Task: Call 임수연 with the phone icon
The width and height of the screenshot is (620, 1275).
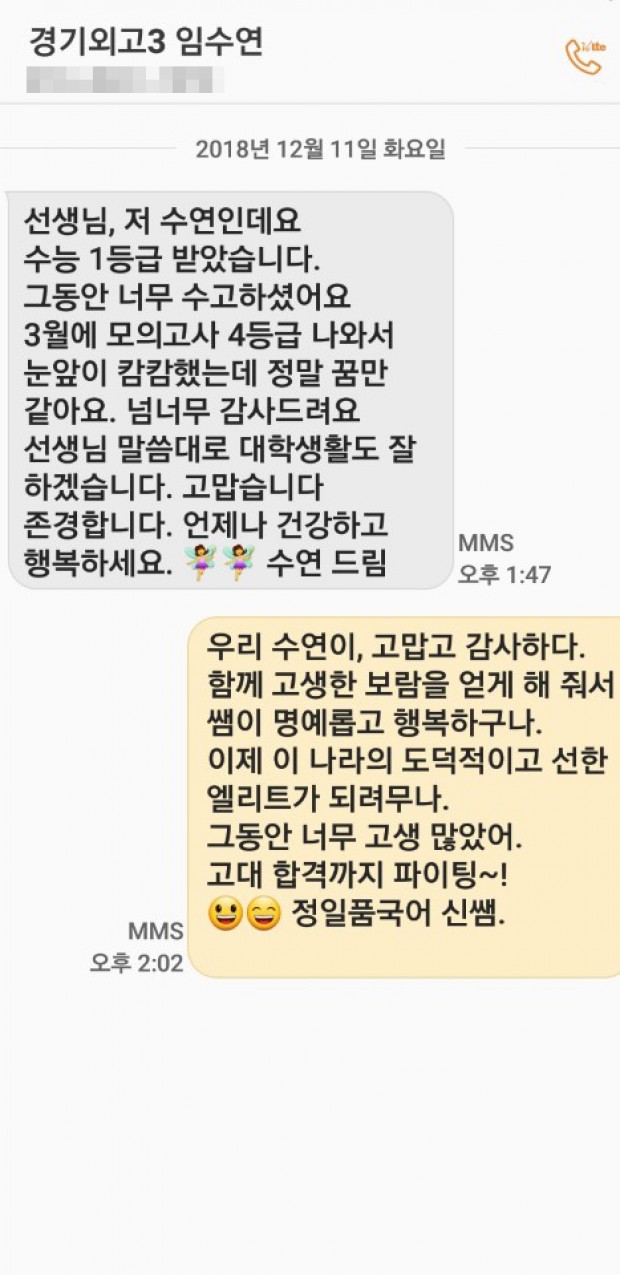Action: tap(583, 57)
